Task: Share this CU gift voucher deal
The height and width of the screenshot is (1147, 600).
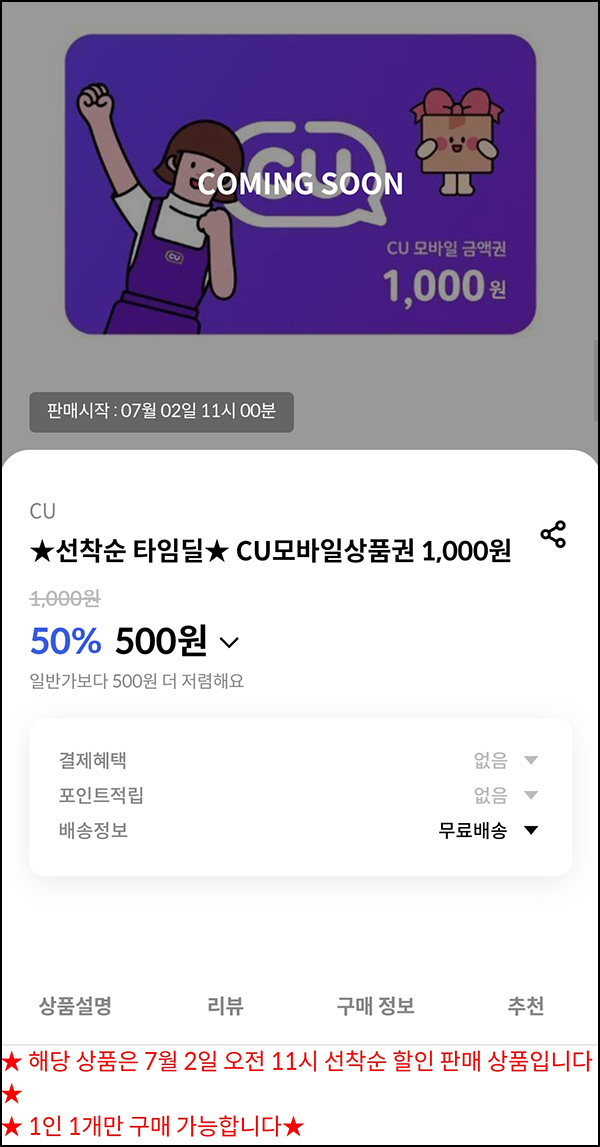Action: (x=553, y=534)
